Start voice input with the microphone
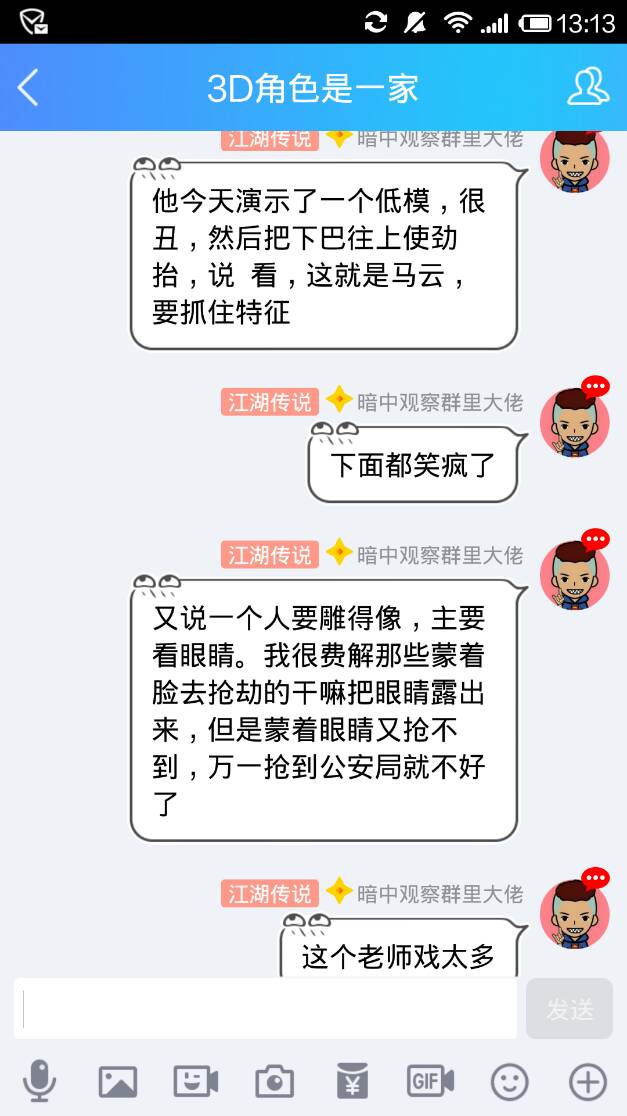 40,1080
